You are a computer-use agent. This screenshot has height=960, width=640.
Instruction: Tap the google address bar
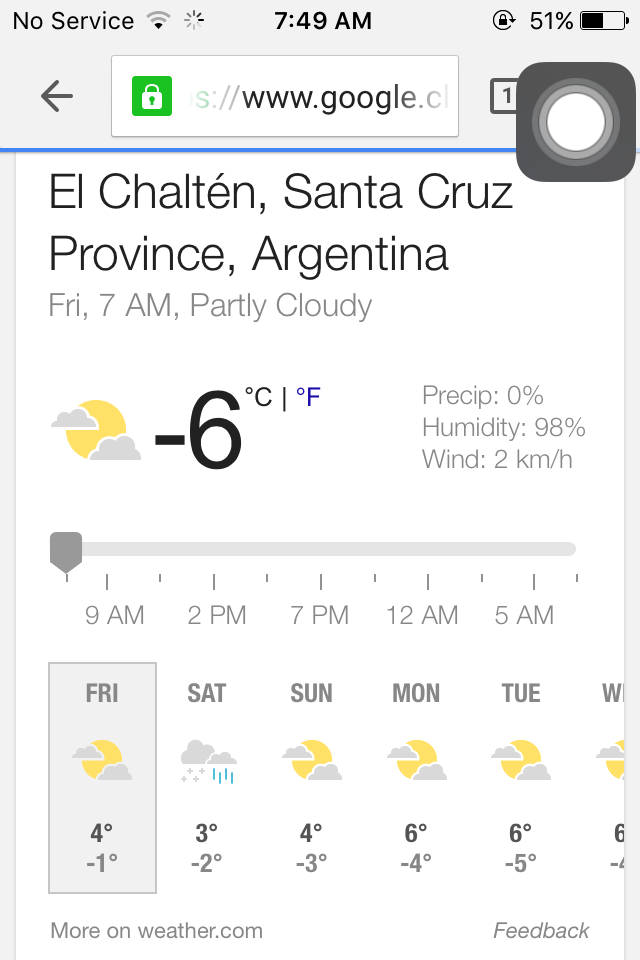click(285, 96)
